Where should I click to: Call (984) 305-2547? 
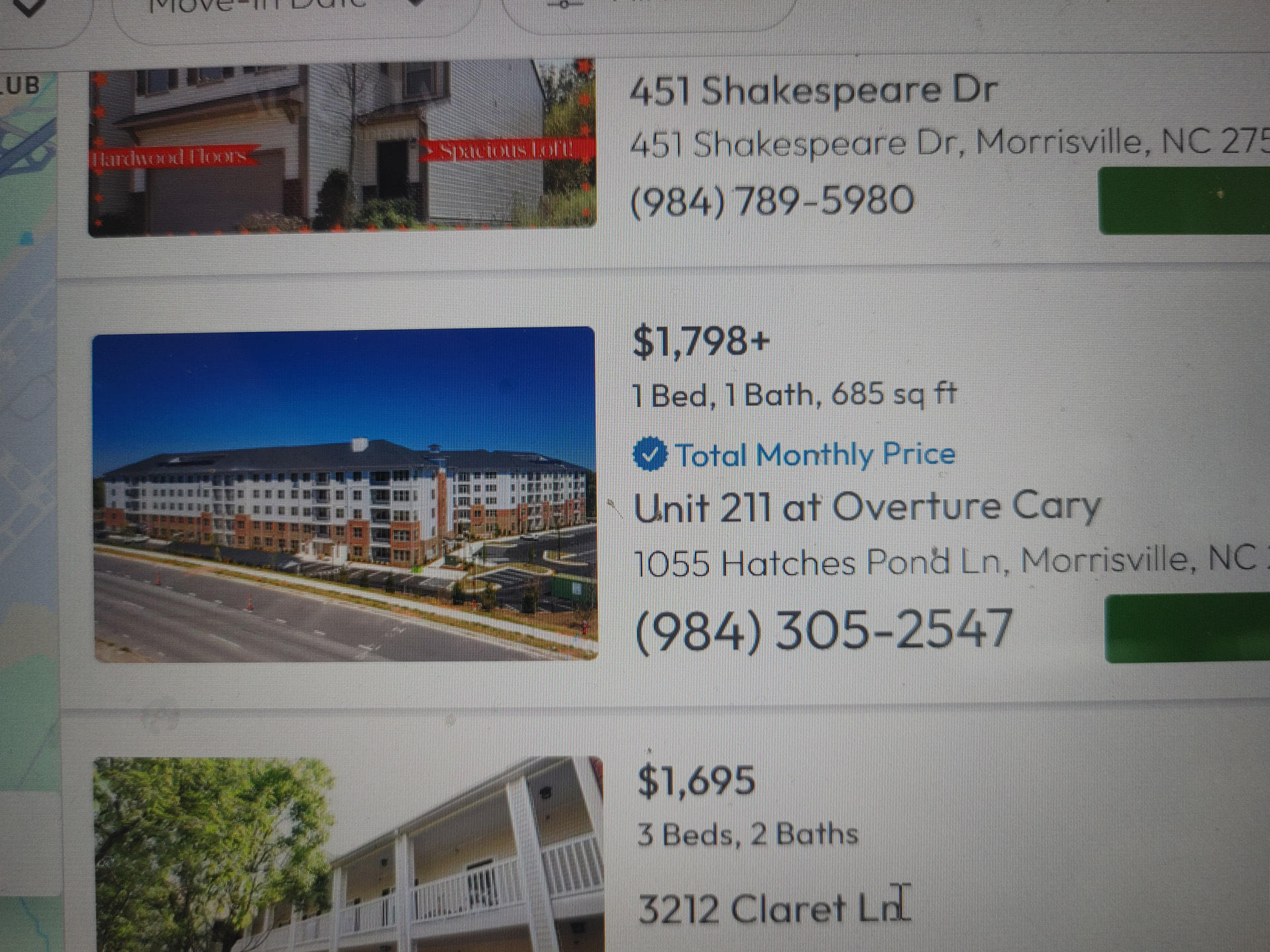coord(824,629)
